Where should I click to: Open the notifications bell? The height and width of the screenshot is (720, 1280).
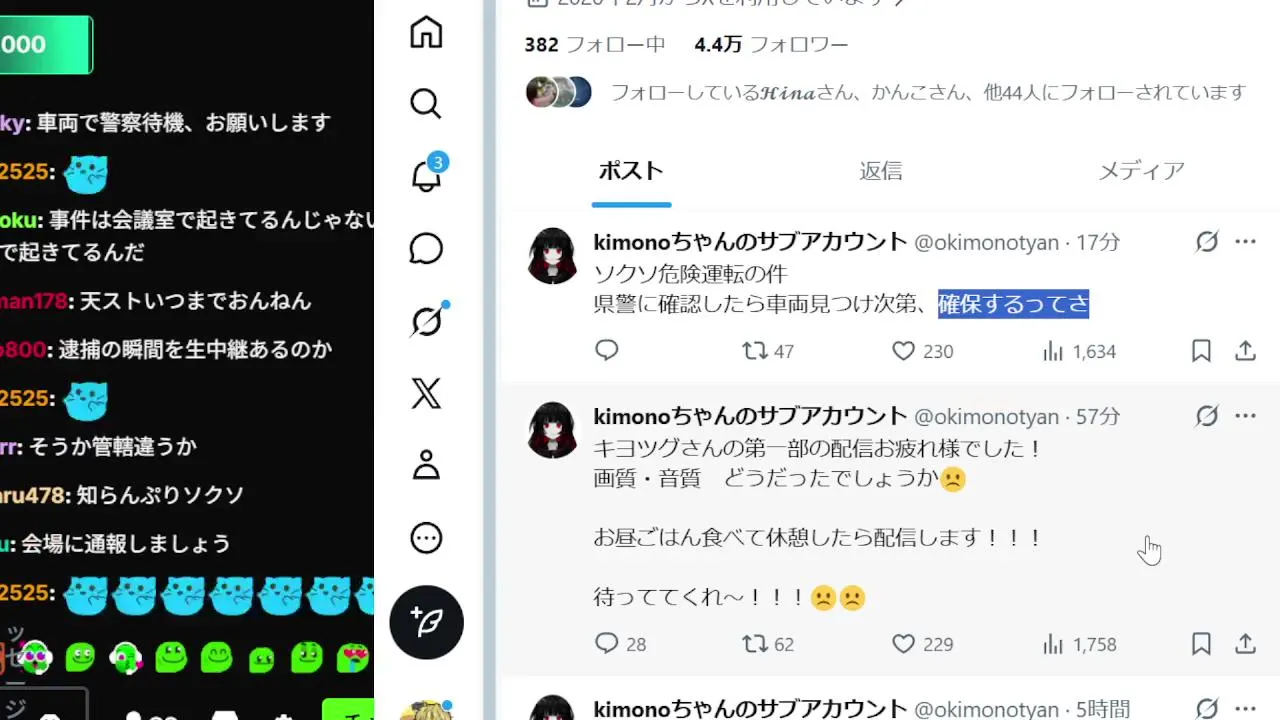click(x=426, y=176)
